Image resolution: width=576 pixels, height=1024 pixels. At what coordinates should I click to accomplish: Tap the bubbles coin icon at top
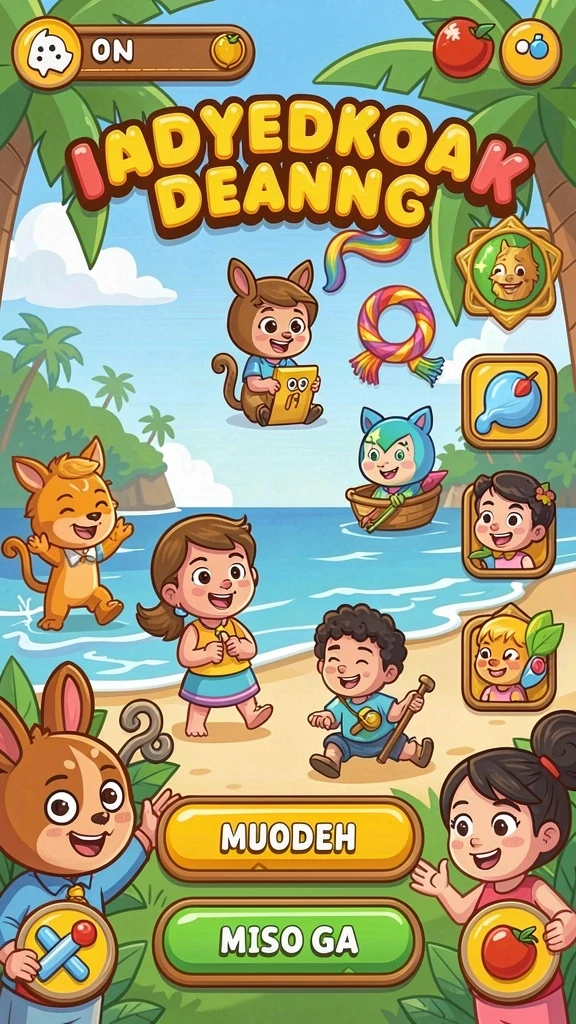click(x=530, y=51)
